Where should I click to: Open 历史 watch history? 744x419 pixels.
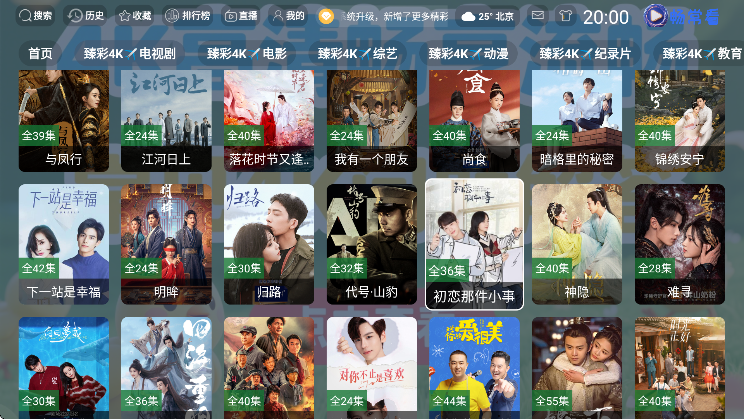pyautogui.click(x=86, y=16)
